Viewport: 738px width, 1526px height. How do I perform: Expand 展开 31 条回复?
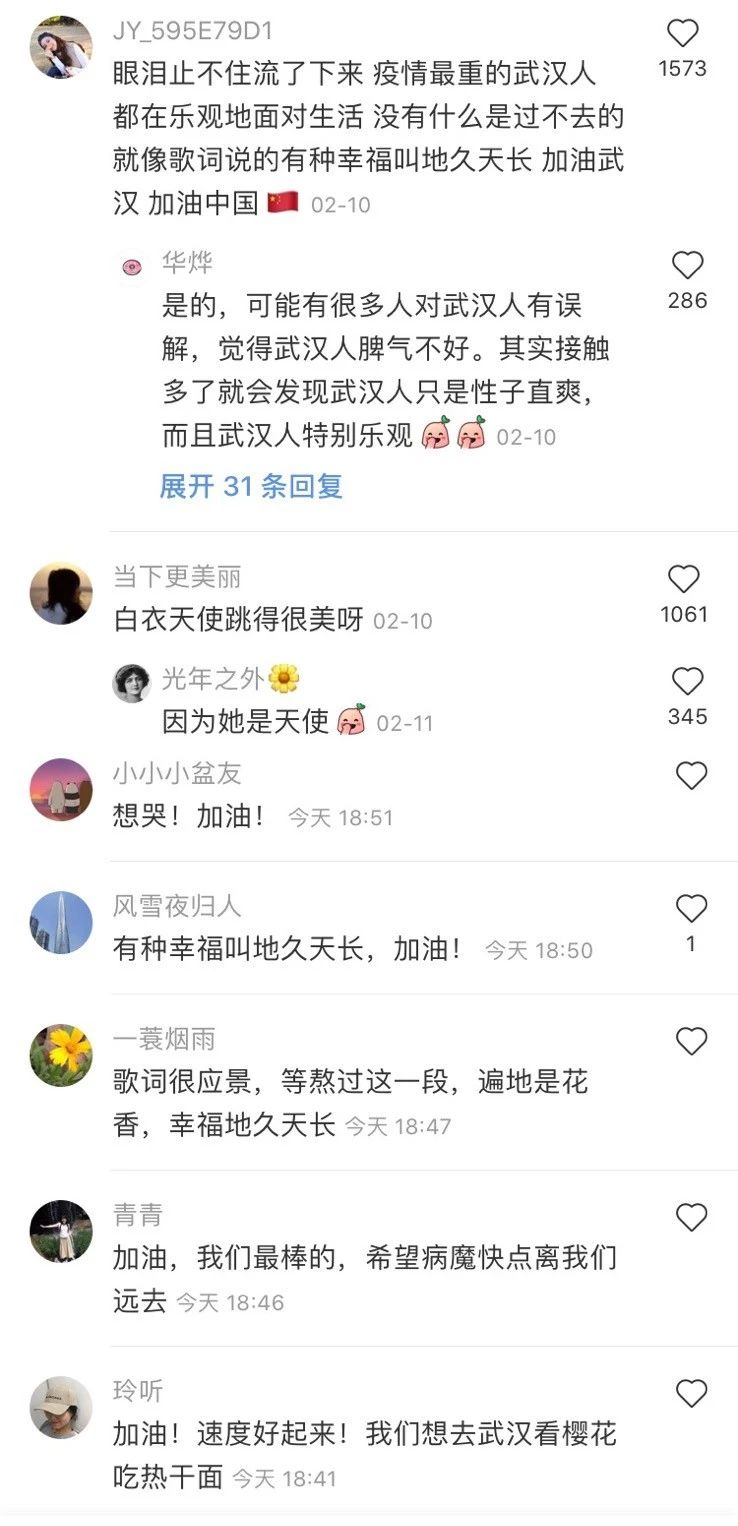[251, 487]
